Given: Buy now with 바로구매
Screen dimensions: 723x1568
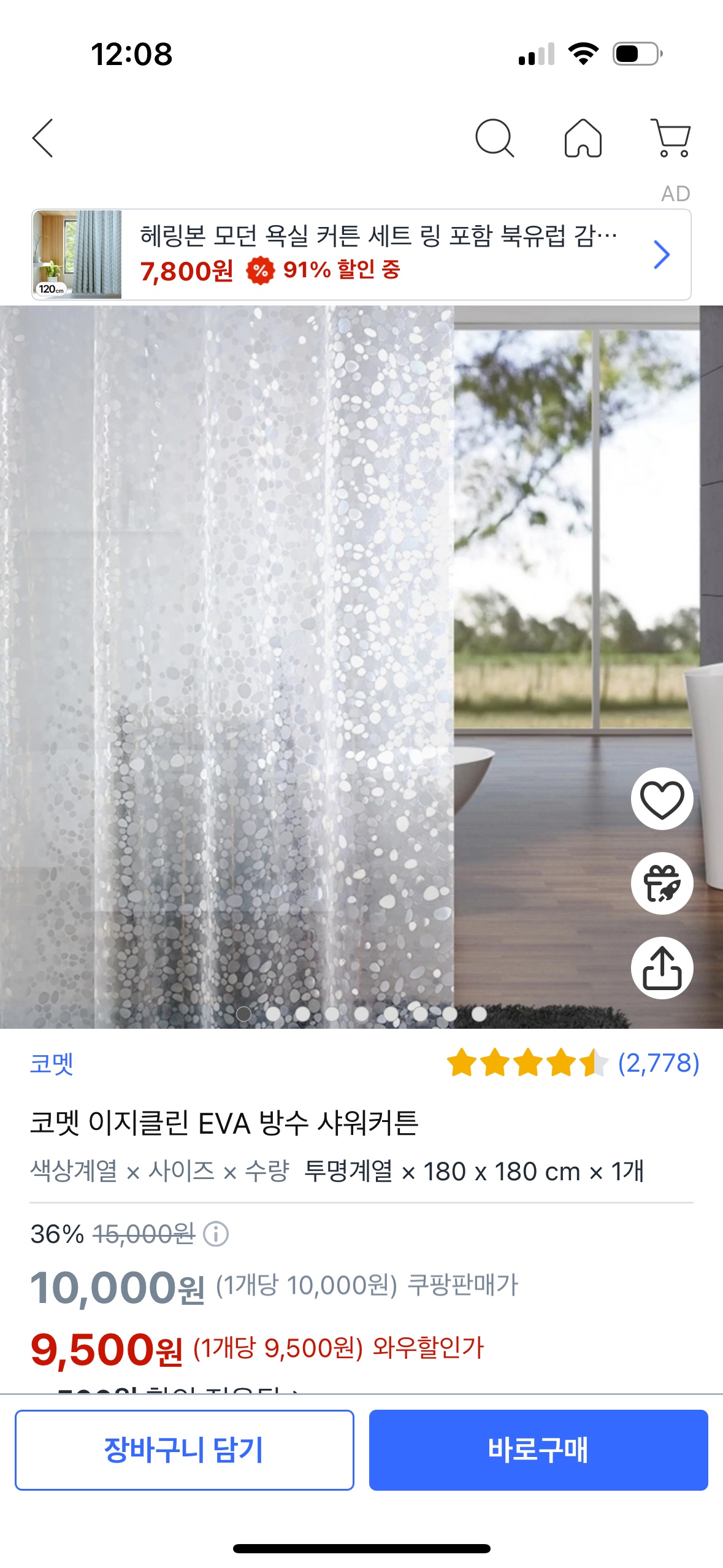Looking at the screenshot, I should pyautogui.click(x=538, y=1450).
